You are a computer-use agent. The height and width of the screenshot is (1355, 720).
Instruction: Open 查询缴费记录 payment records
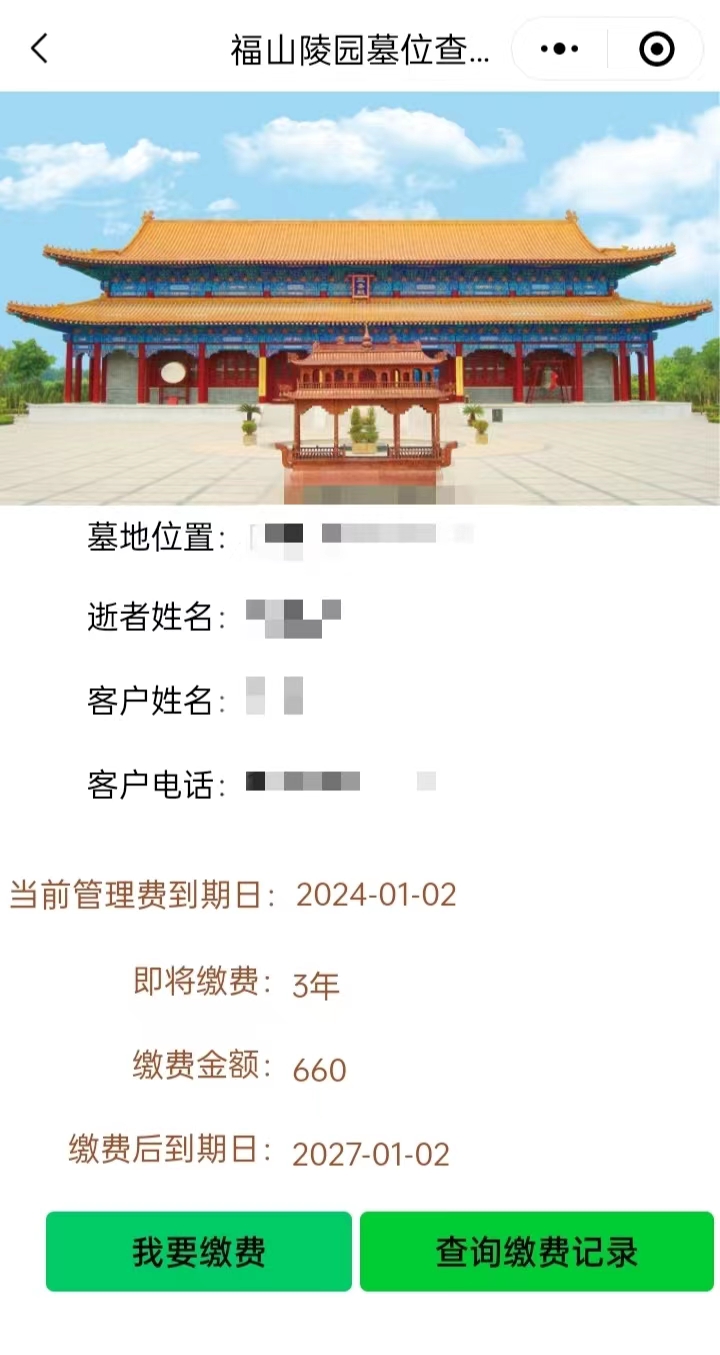pos(537,1251)
